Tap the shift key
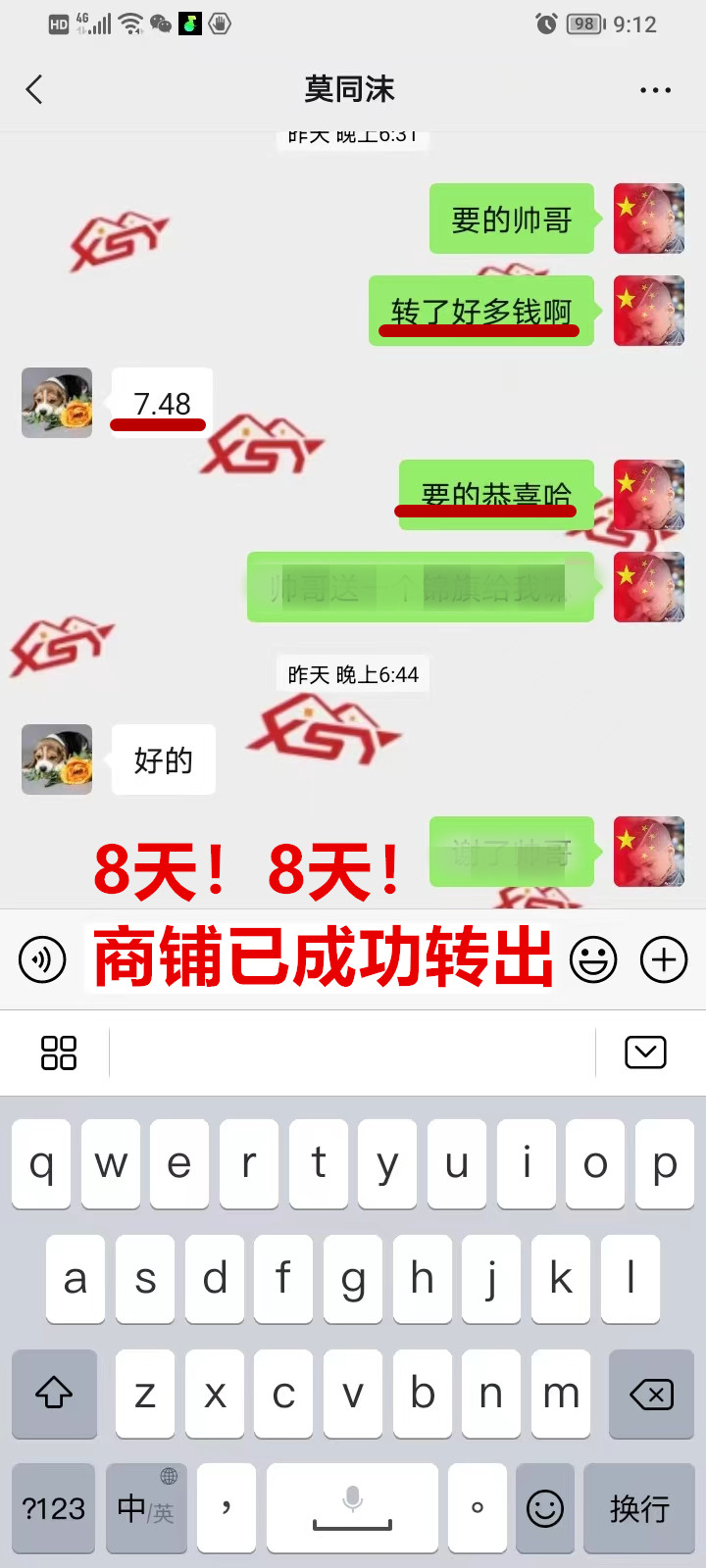The height and width of the screenshot is (1568, 706). pyautogui.click(x=54, y=1394)
